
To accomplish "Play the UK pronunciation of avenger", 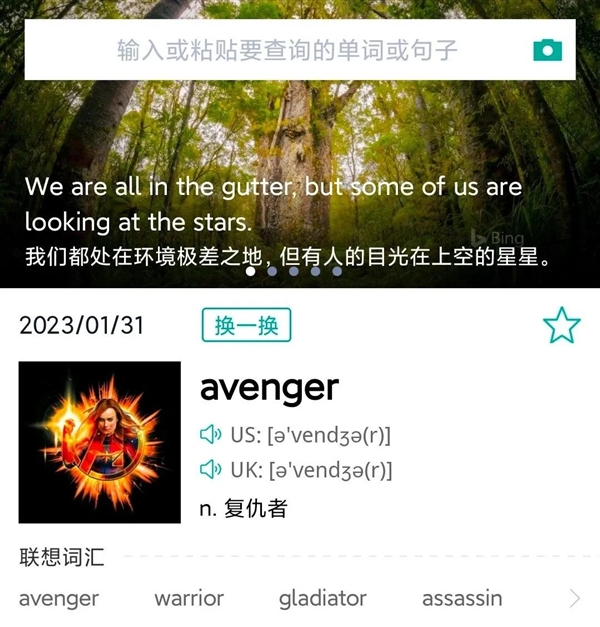I will click(x=210, y=469).
